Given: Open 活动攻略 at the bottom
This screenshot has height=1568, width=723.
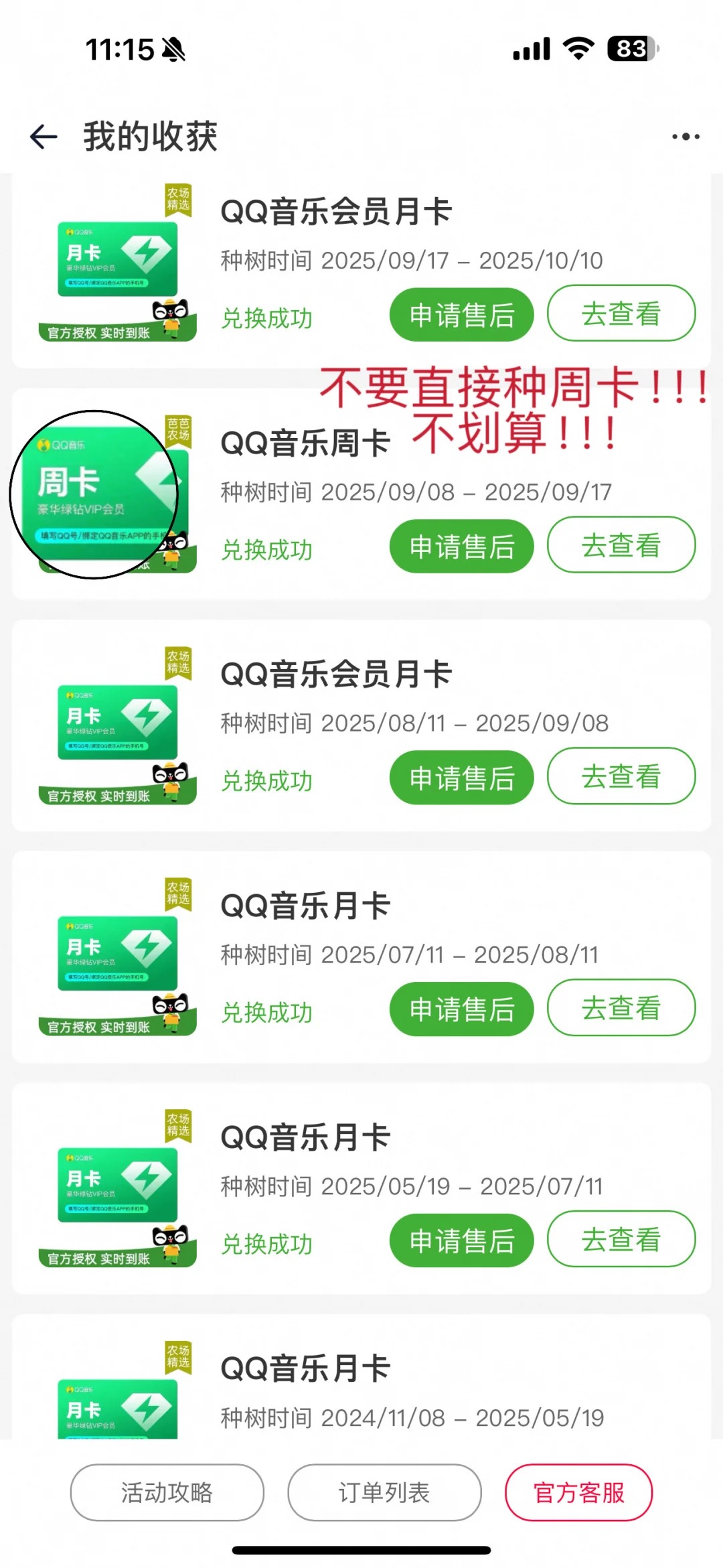Looking at the screenshot, I should (x=166, y=1492).
